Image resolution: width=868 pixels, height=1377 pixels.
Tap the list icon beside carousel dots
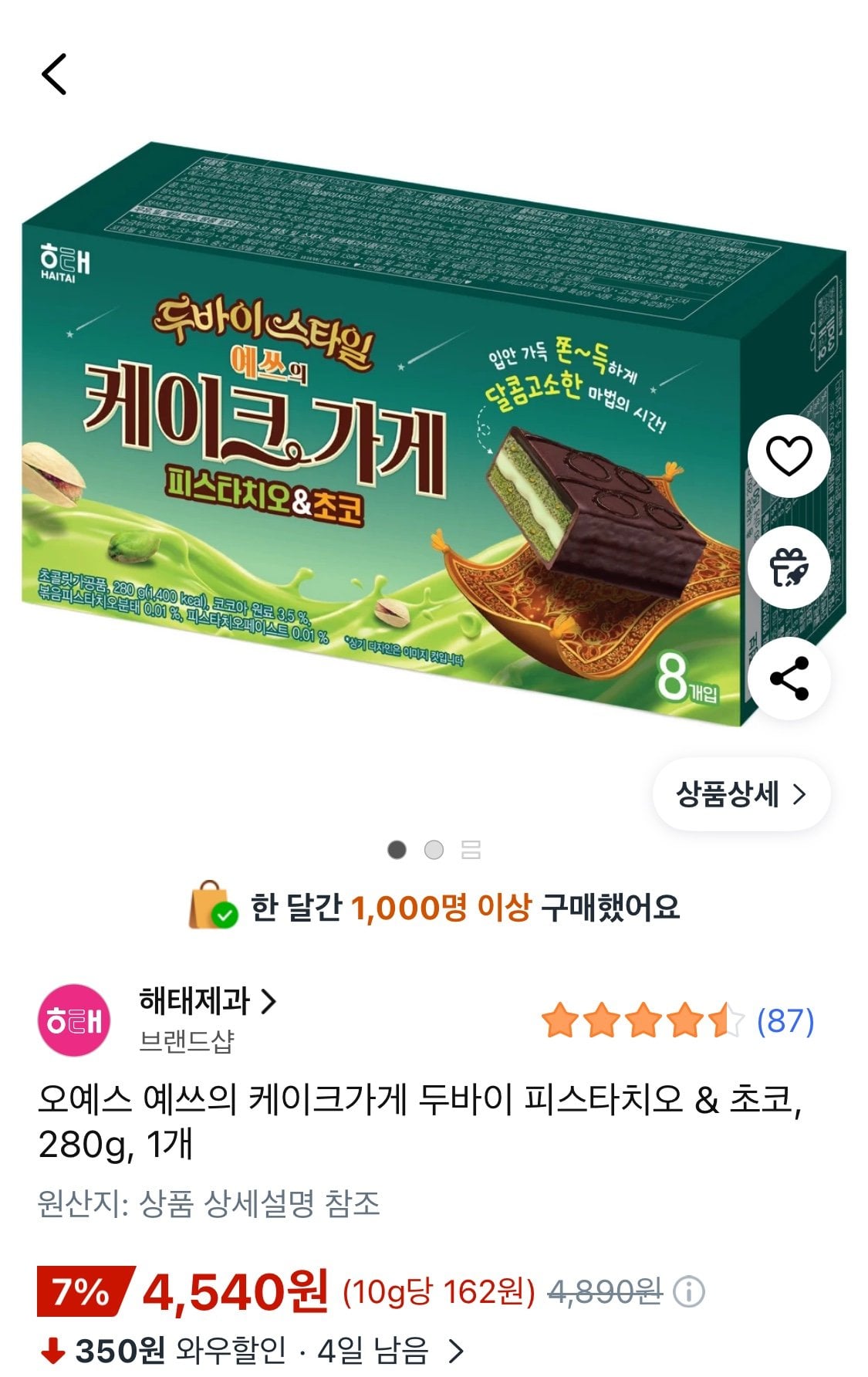pos(471,850)
